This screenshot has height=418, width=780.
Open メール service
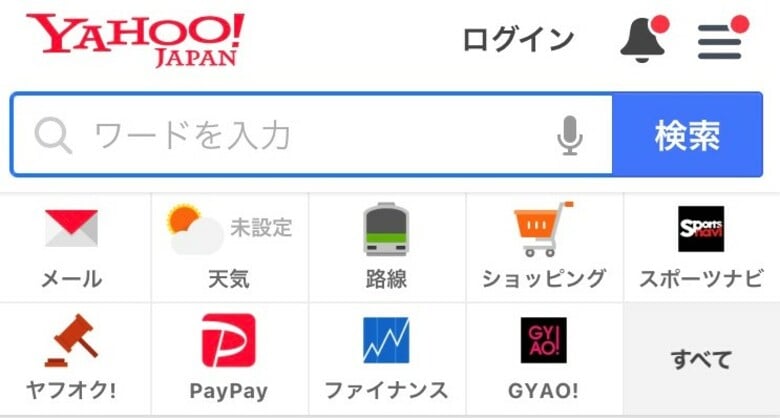pyautogui.click(x=72, y=248)
